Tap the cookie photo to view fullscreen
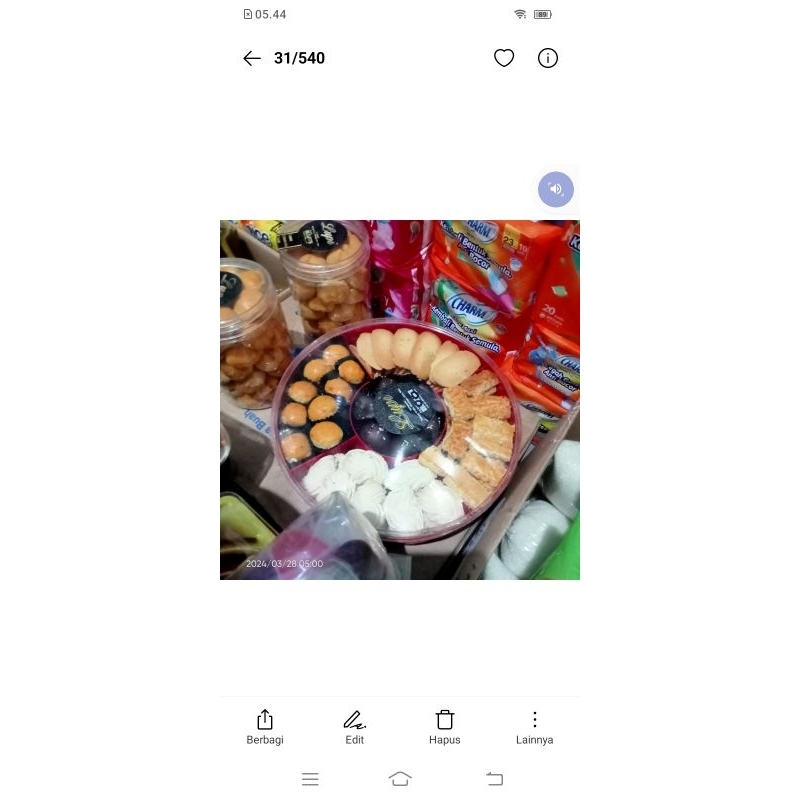800x800 pixels. (x=400, y=400)
